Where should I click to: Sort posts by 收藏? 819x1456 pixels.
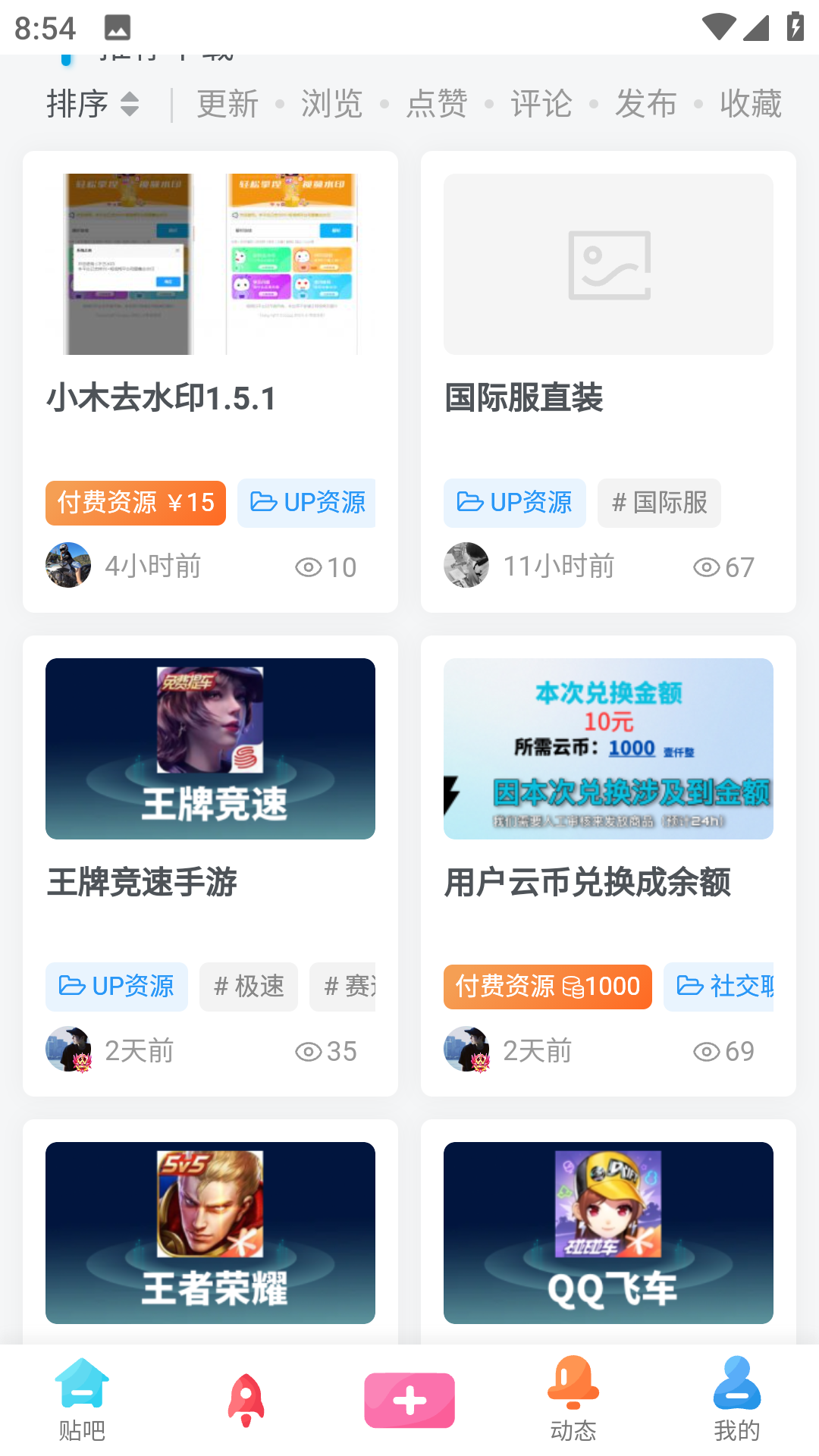pyautogui.click(x=750, y=104)
